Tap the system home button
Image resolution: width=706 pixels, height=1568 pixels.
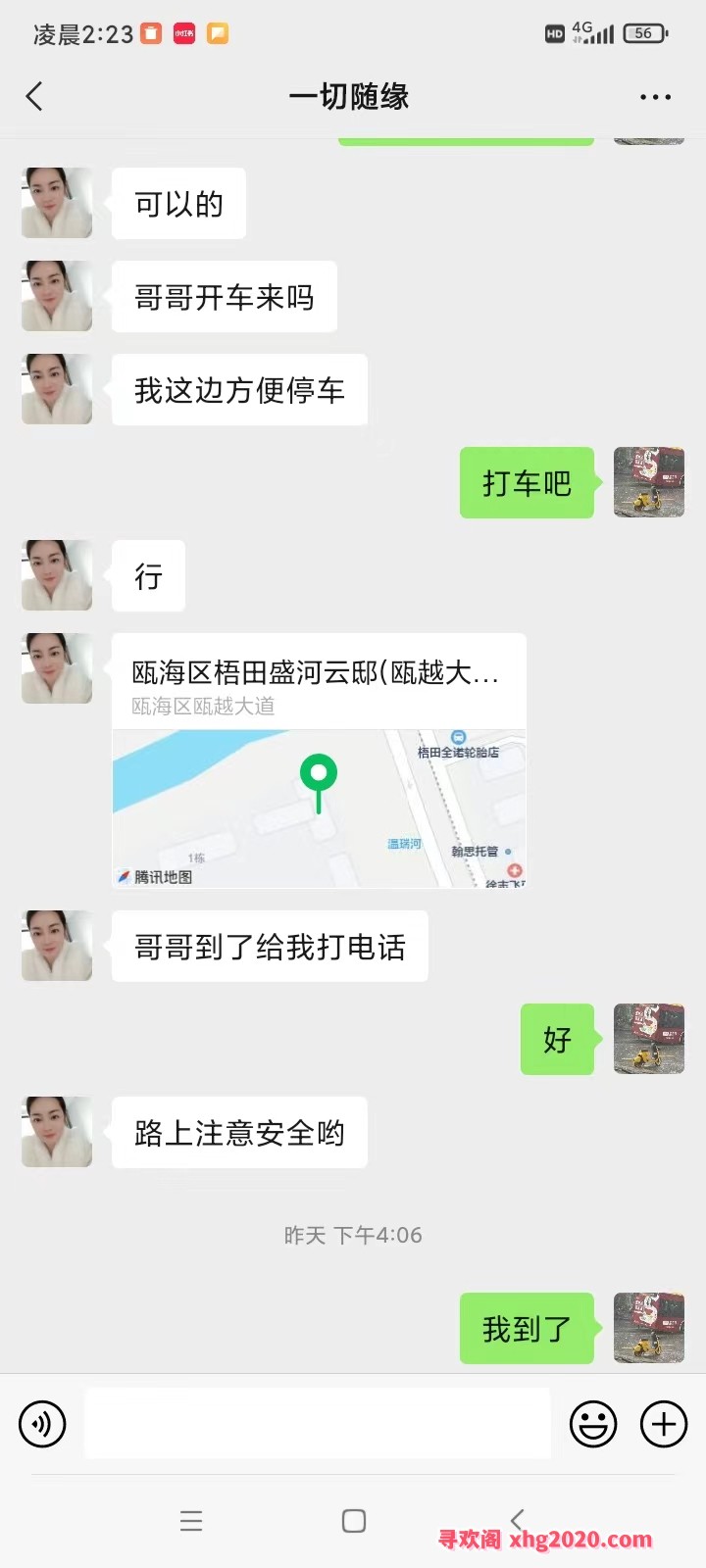[354, 1521]
